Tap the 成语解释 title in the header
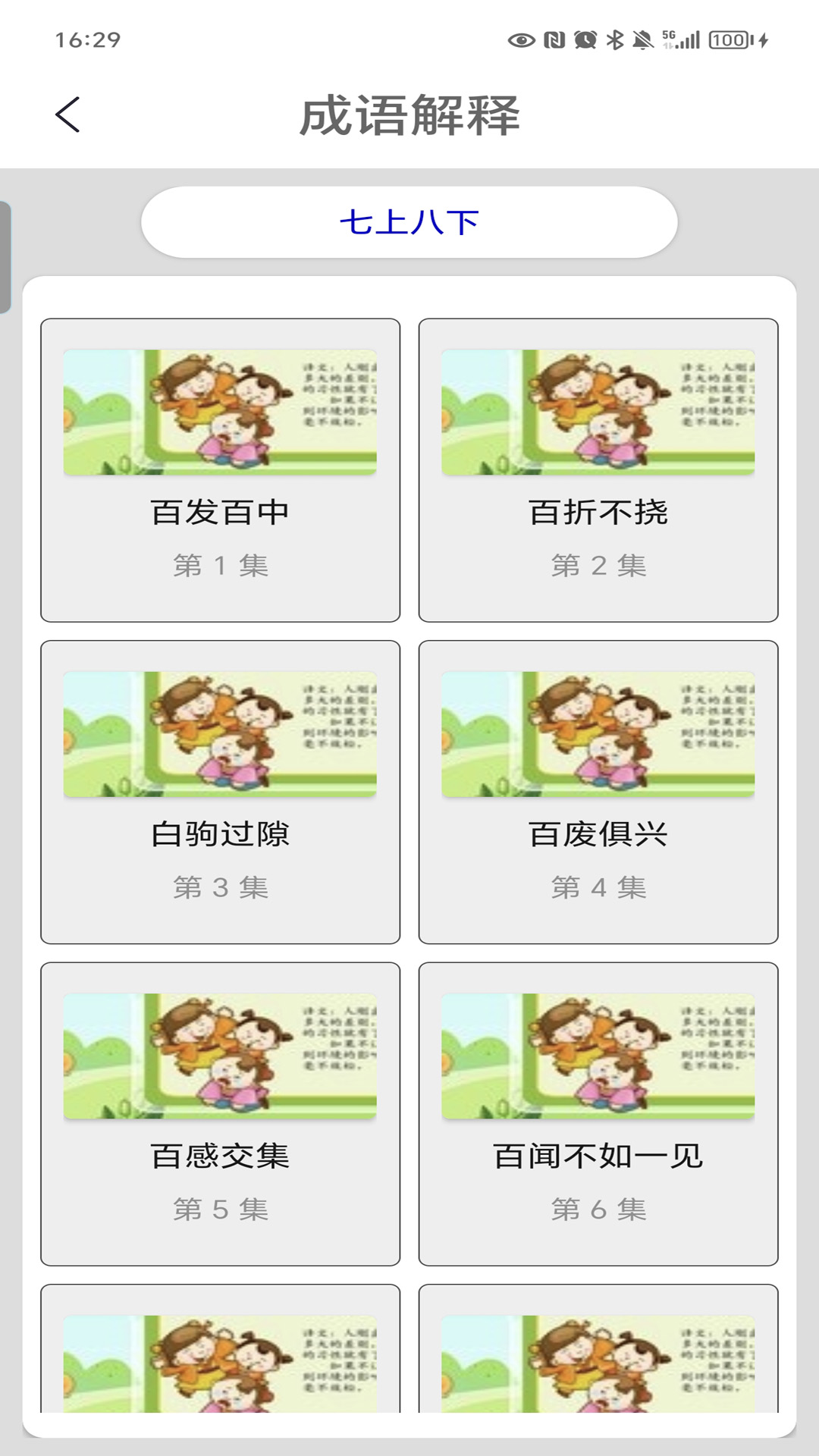The width and height of the screenshot is (819, 1456). 409,115
